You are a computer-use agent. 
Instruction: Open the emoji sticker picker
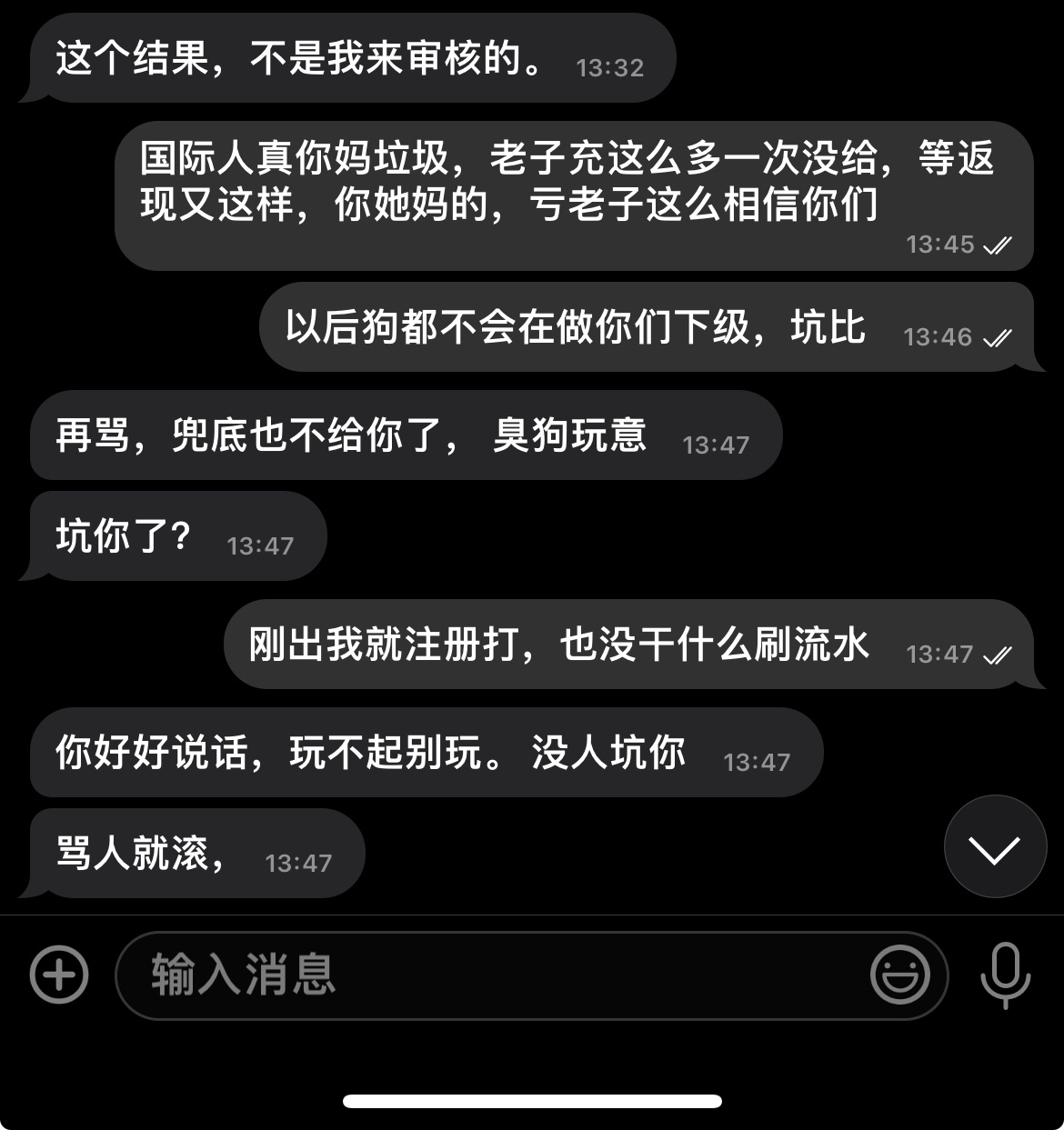click(x=899, y=975)
